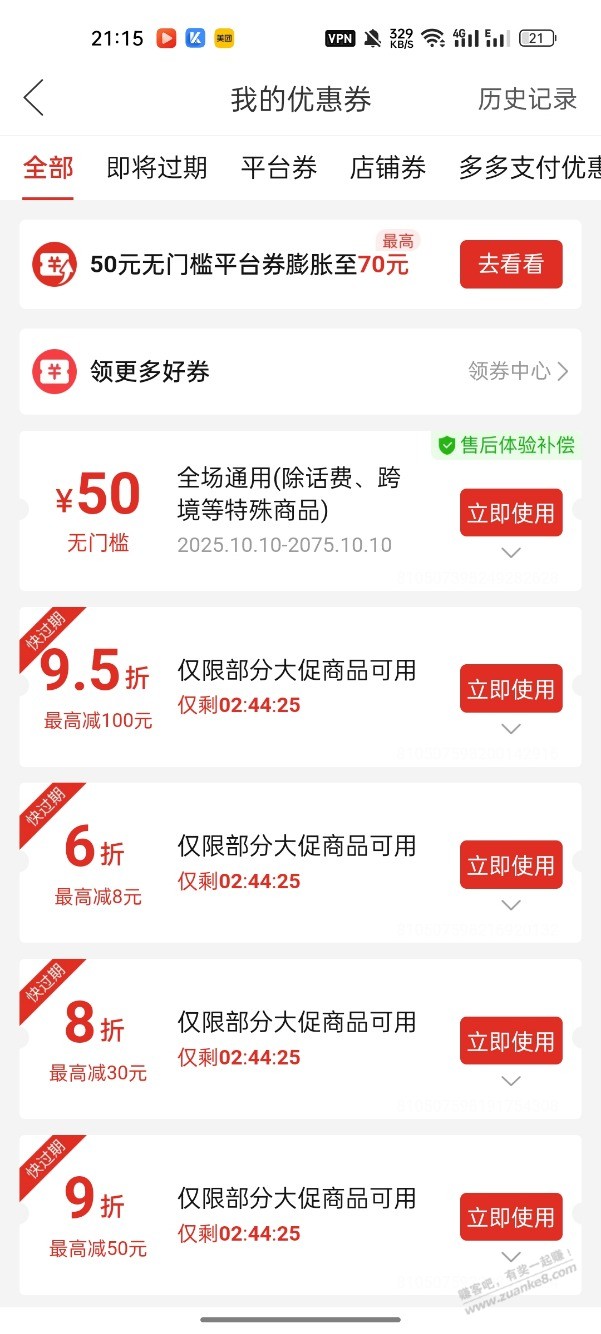Switch to the 即将过期 tab
Image resolution: width=601 pixels, height=1334 pixels.
coord(157,168)
